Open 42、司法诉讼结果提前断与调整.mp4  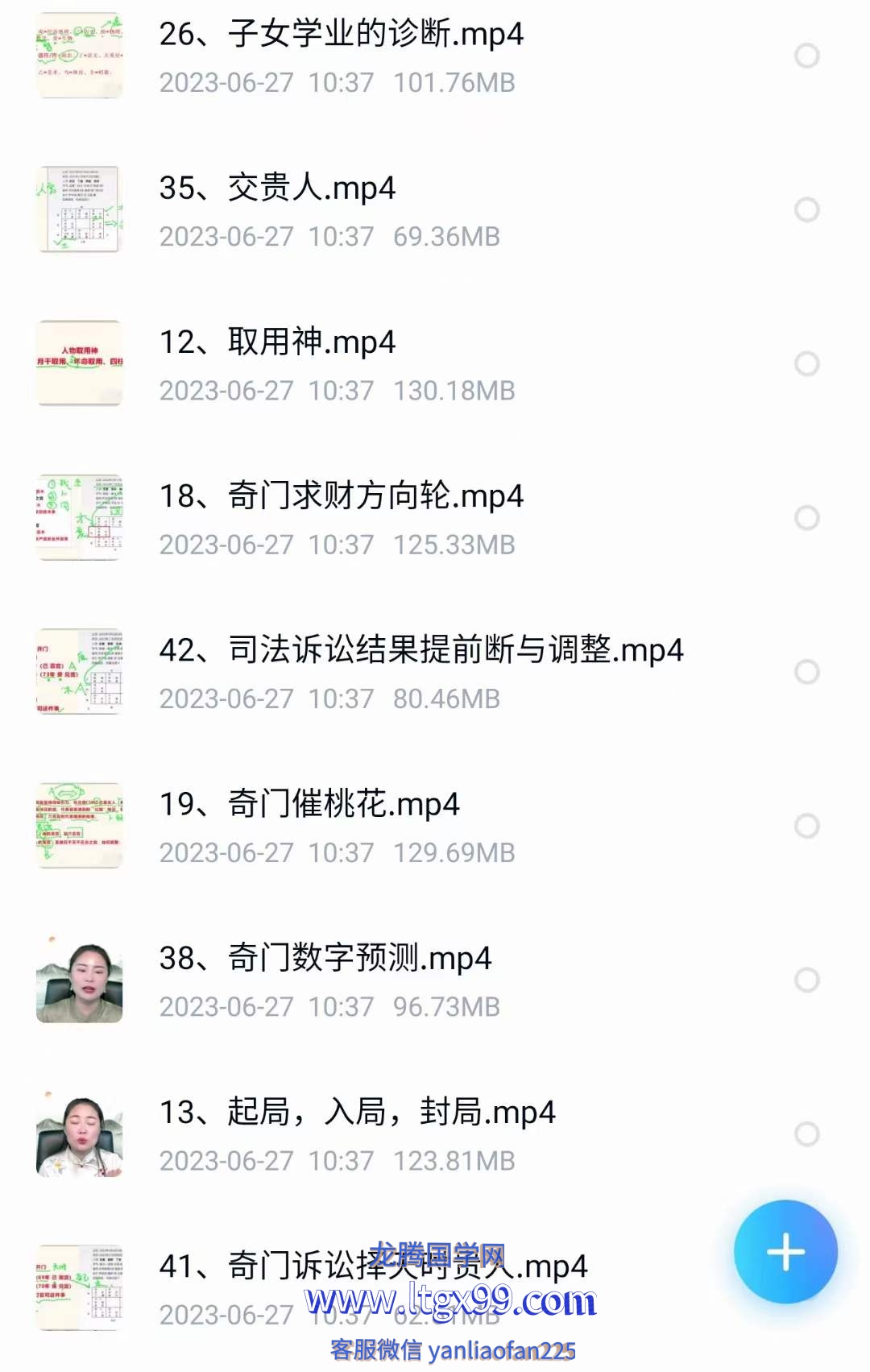tap(420, 650)
